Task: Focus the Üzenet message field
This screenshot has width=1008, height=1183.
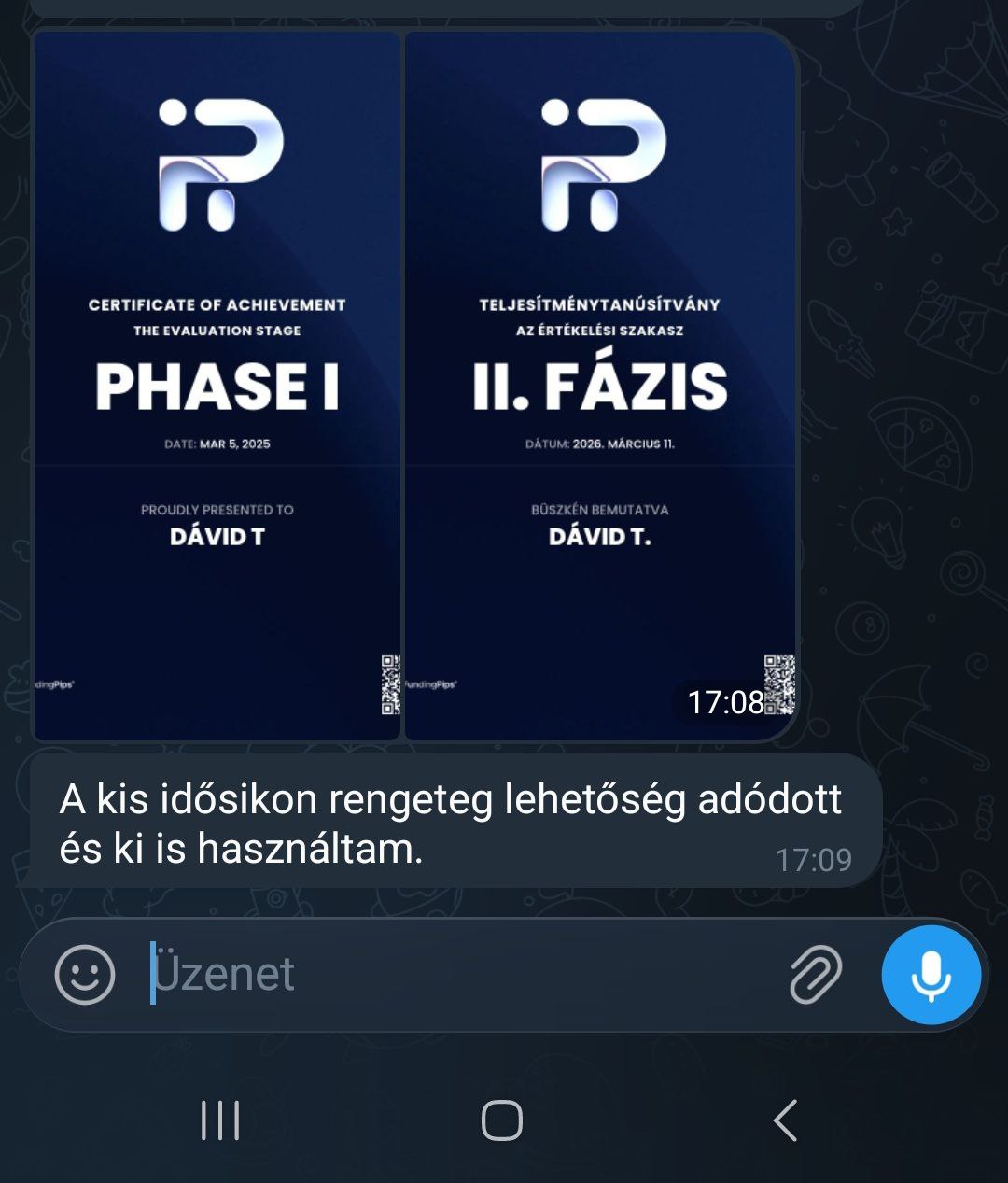Action: pos(448,974)
